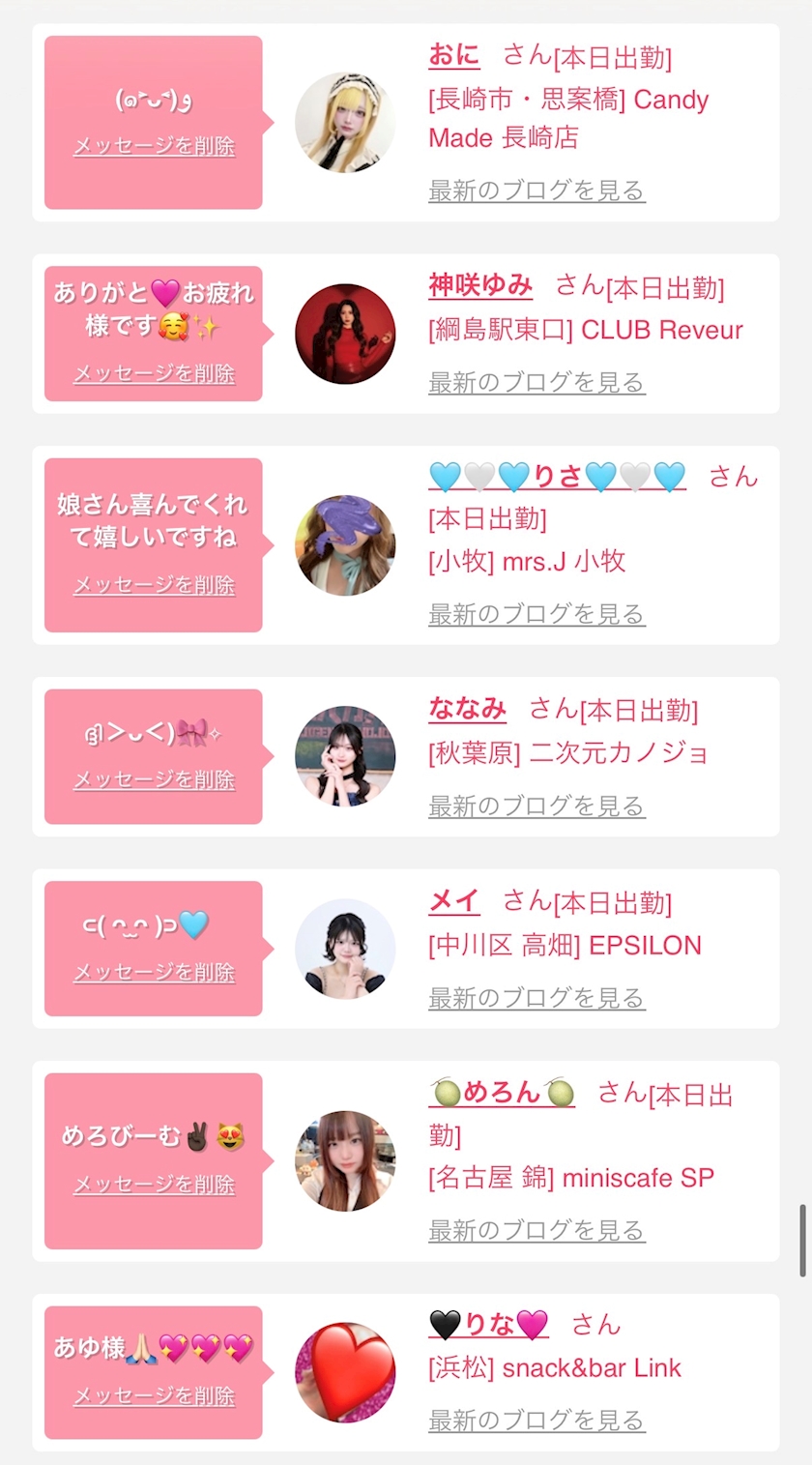Open おに's profile name link
This screenshot has height=1465, width=812.
click(454, 55)
